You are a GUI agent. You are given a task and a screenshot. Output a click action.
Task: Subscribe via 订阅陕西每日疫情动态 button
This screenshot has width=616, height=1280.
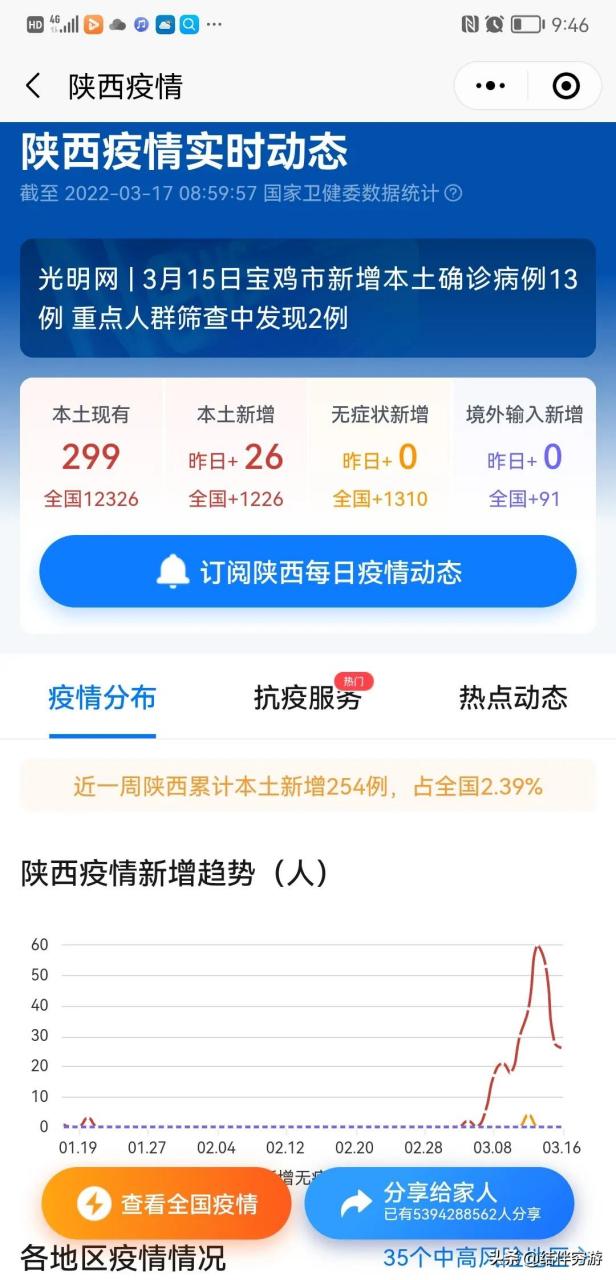[x=308, y=572]
